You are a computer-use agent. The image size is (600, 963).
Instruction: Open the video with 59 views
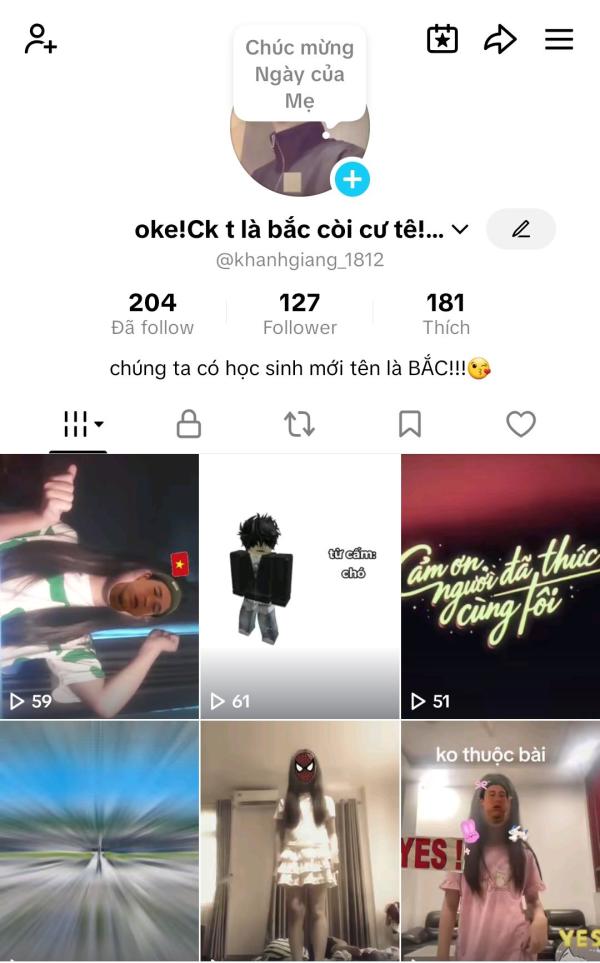tap(99, 586)
